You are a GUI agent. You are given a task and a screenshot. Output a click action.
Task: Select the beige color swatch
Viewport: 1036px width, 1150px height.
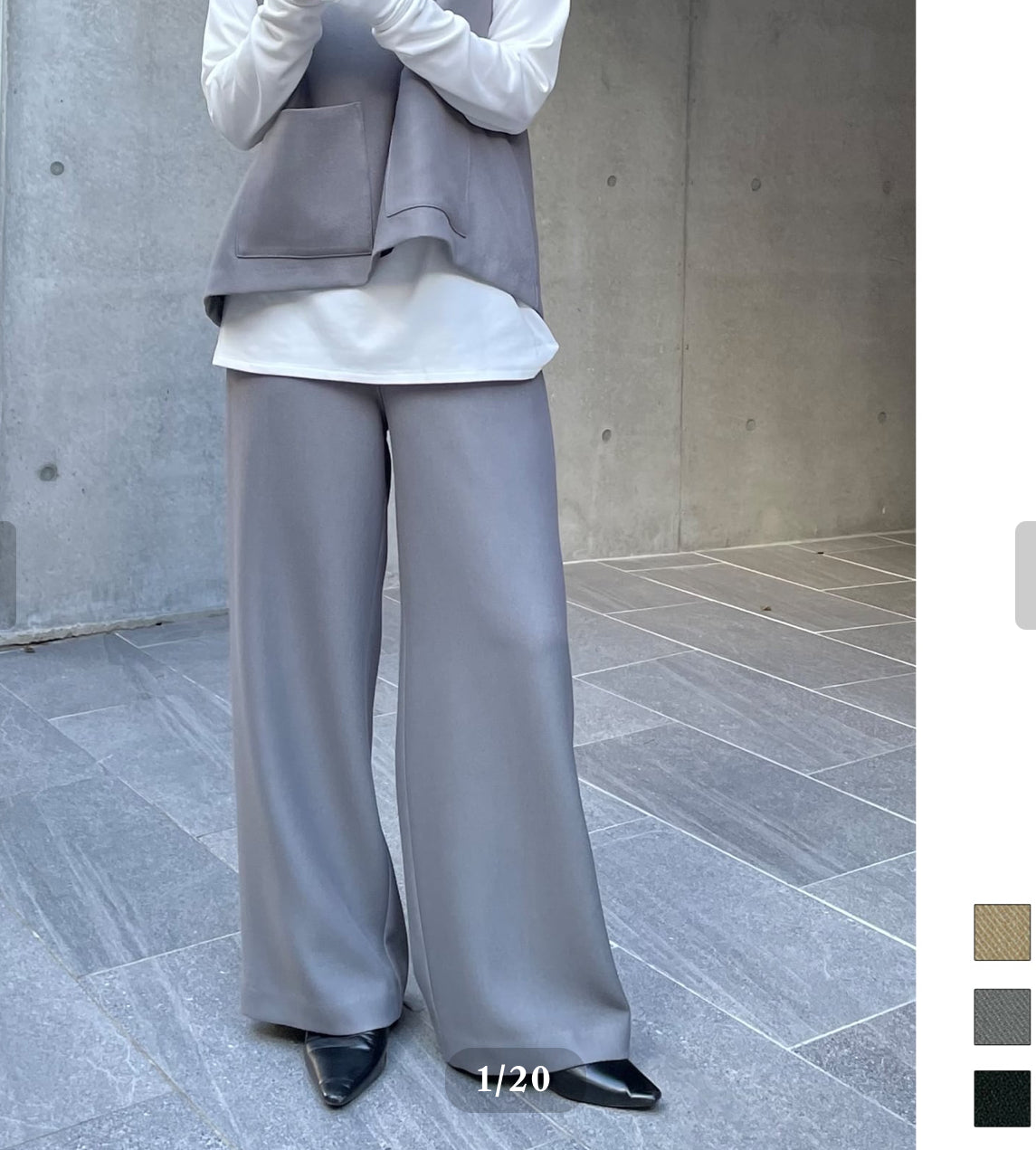1002,932
